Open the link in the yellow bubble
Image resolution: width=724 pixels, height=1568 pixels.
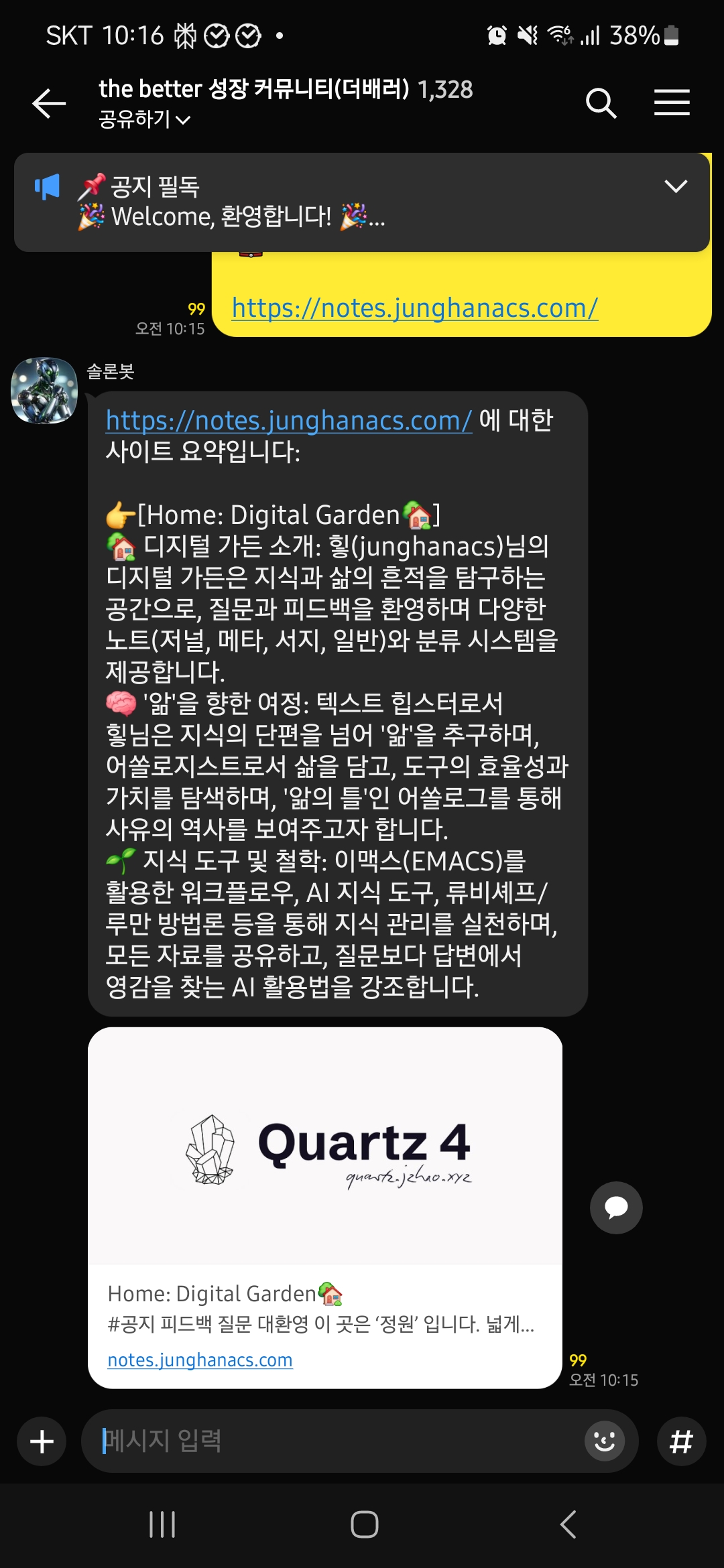(414, 308)
